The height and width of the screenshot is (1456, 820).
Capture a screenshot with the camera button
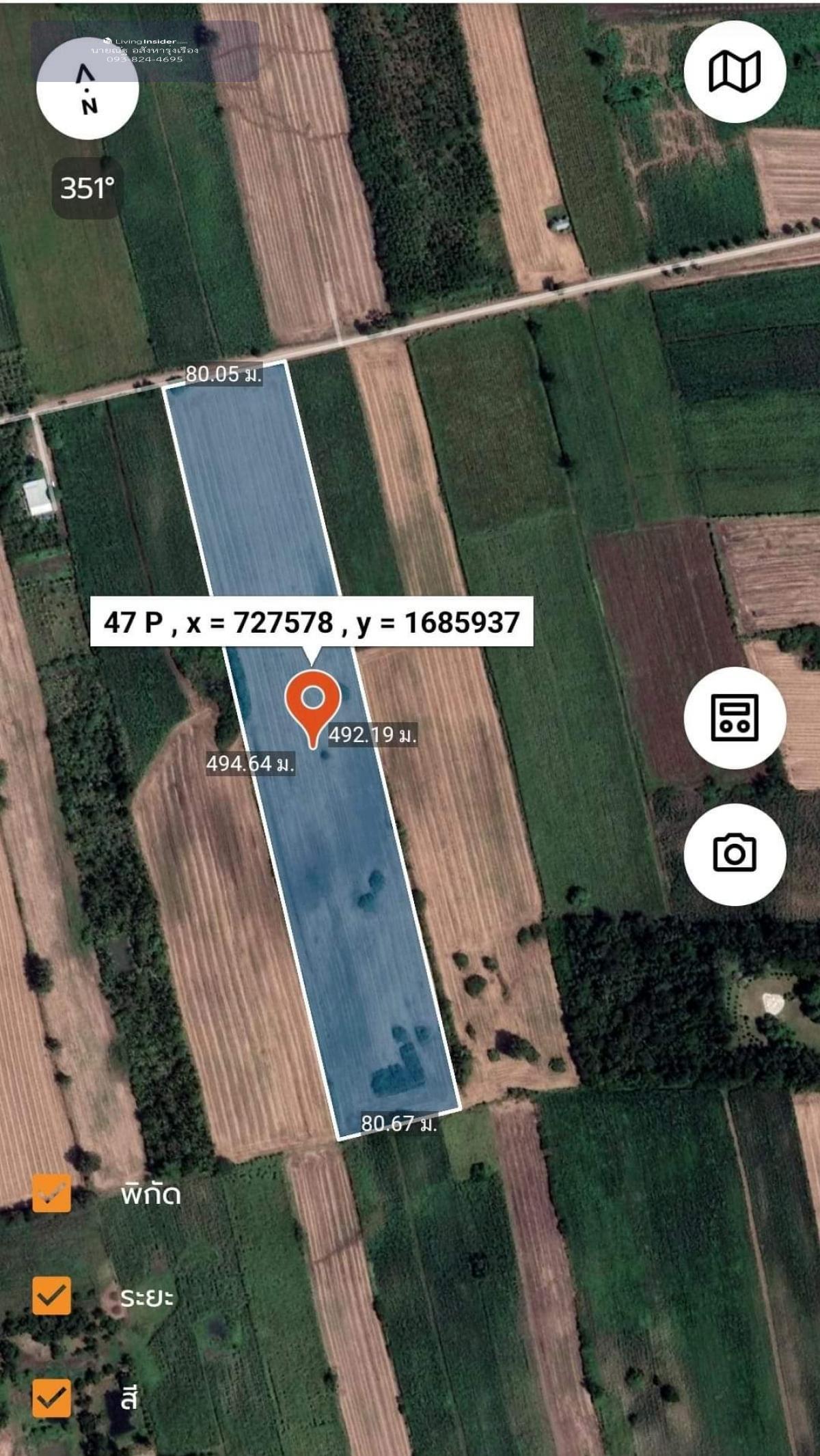point(735,853)
